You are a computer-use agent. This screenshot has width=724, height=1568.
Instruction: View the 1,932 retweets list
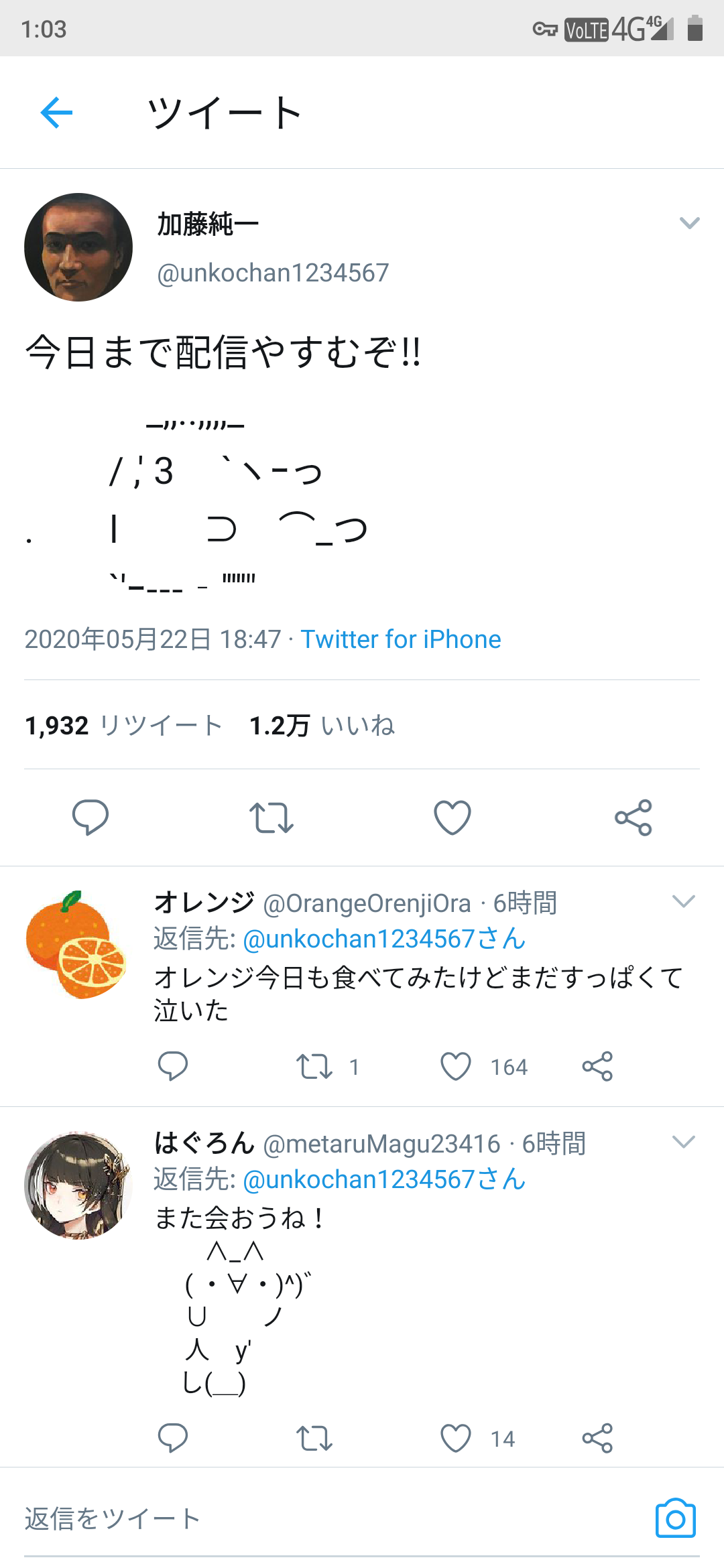[x=123, y=726]
